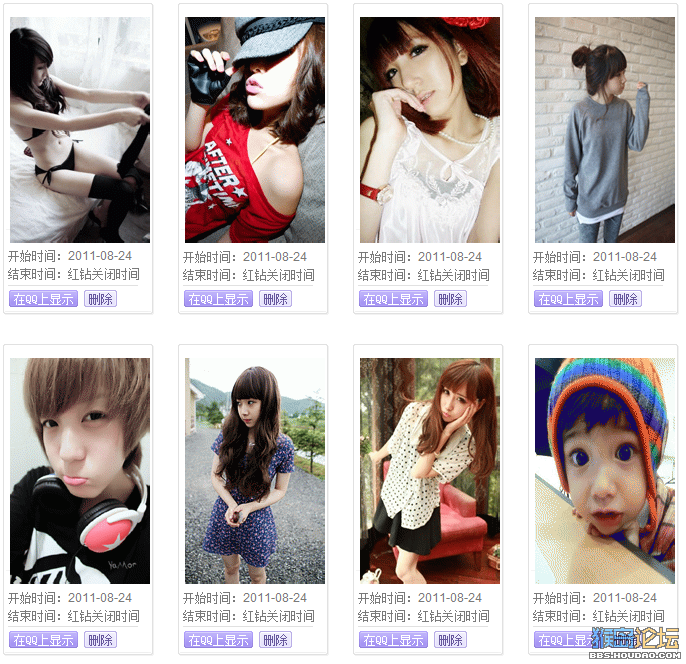Open the photo of girl with pink headphones
This screenshot has width=686, height=664.
click(x=80, y=470)
